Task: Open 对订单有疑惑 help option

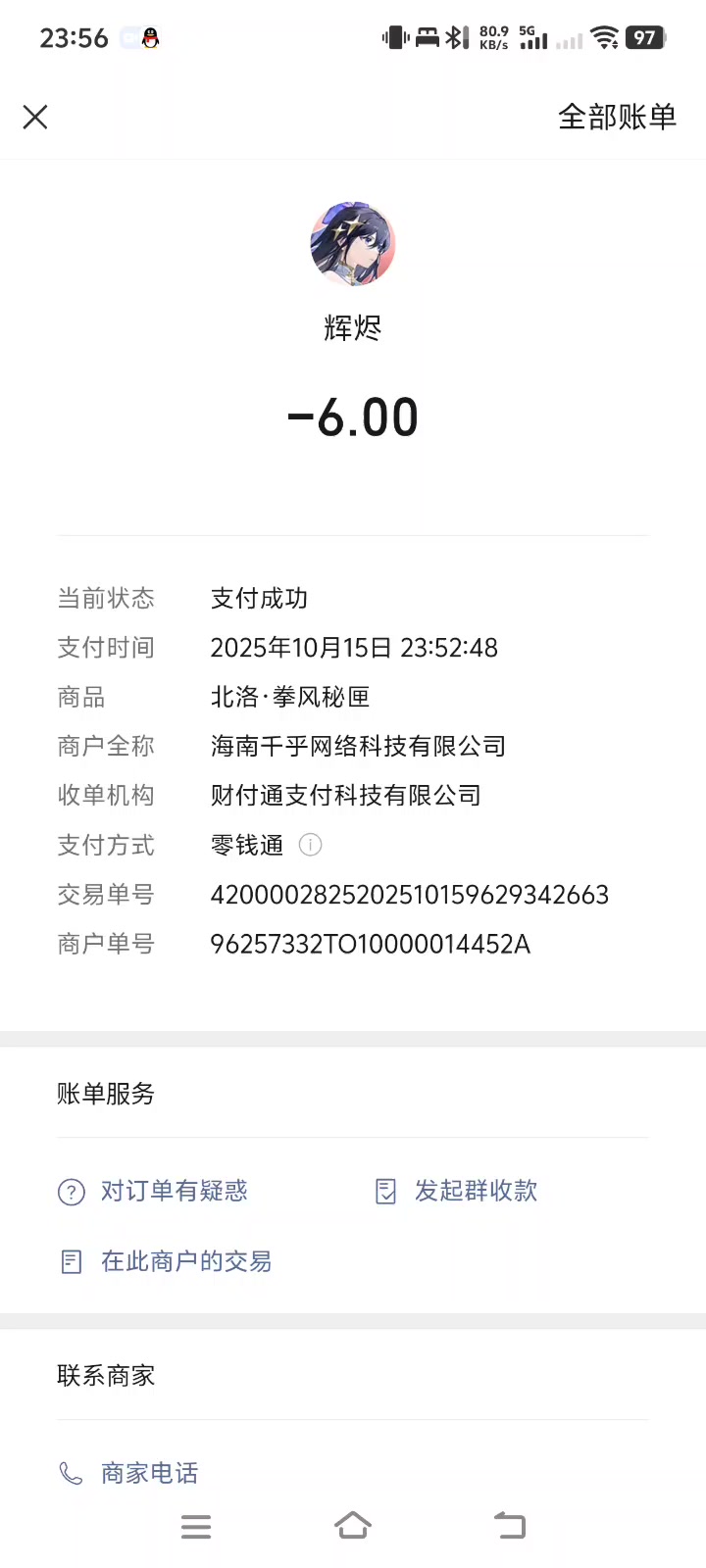Action: [154, 1191]
